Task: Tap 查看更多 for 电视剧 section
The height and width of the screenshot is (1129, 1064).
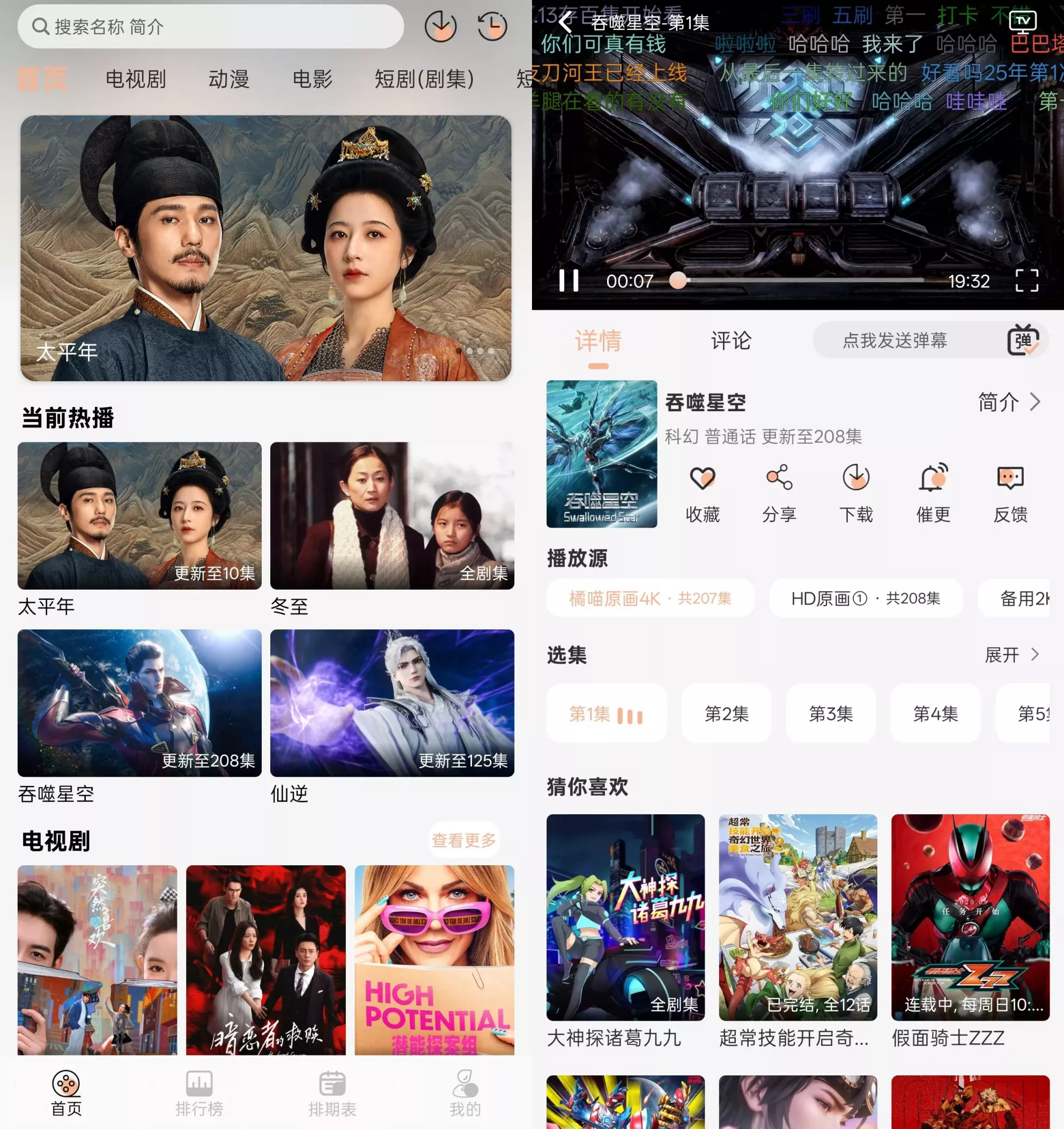Action: [x=463, y=840]
